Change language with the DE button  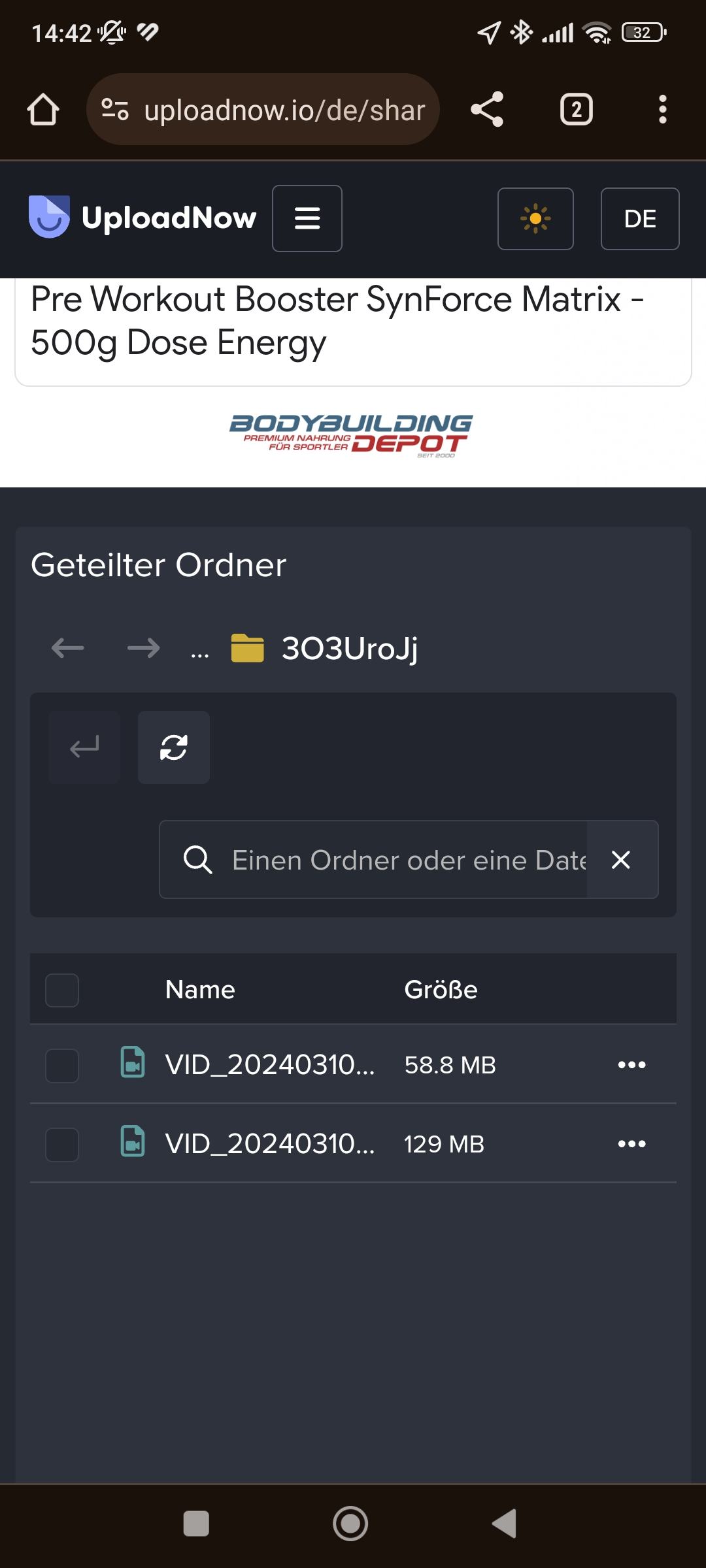pos(640,218)
